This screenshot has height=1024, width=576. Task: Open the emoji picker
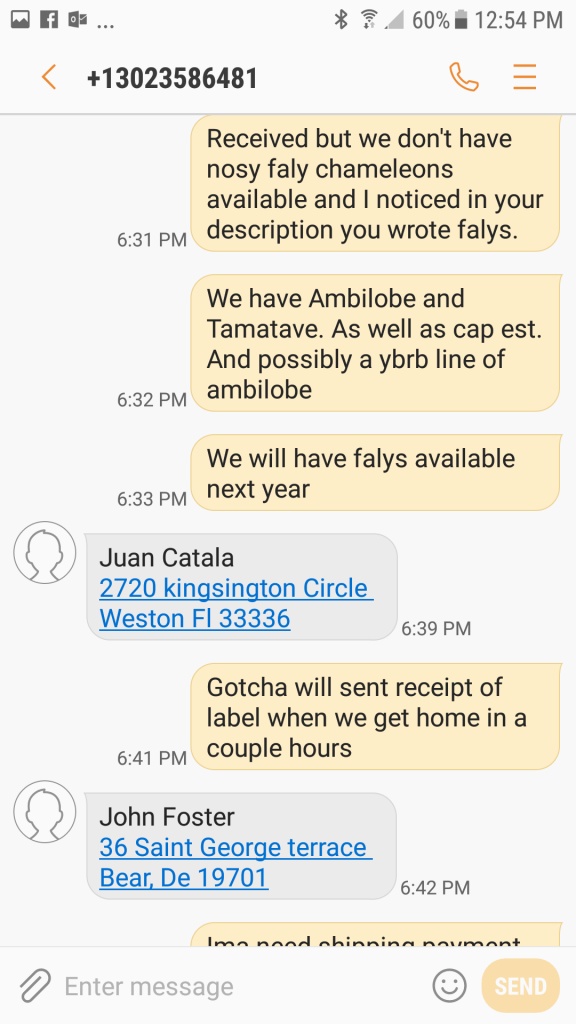coord(450,985)
